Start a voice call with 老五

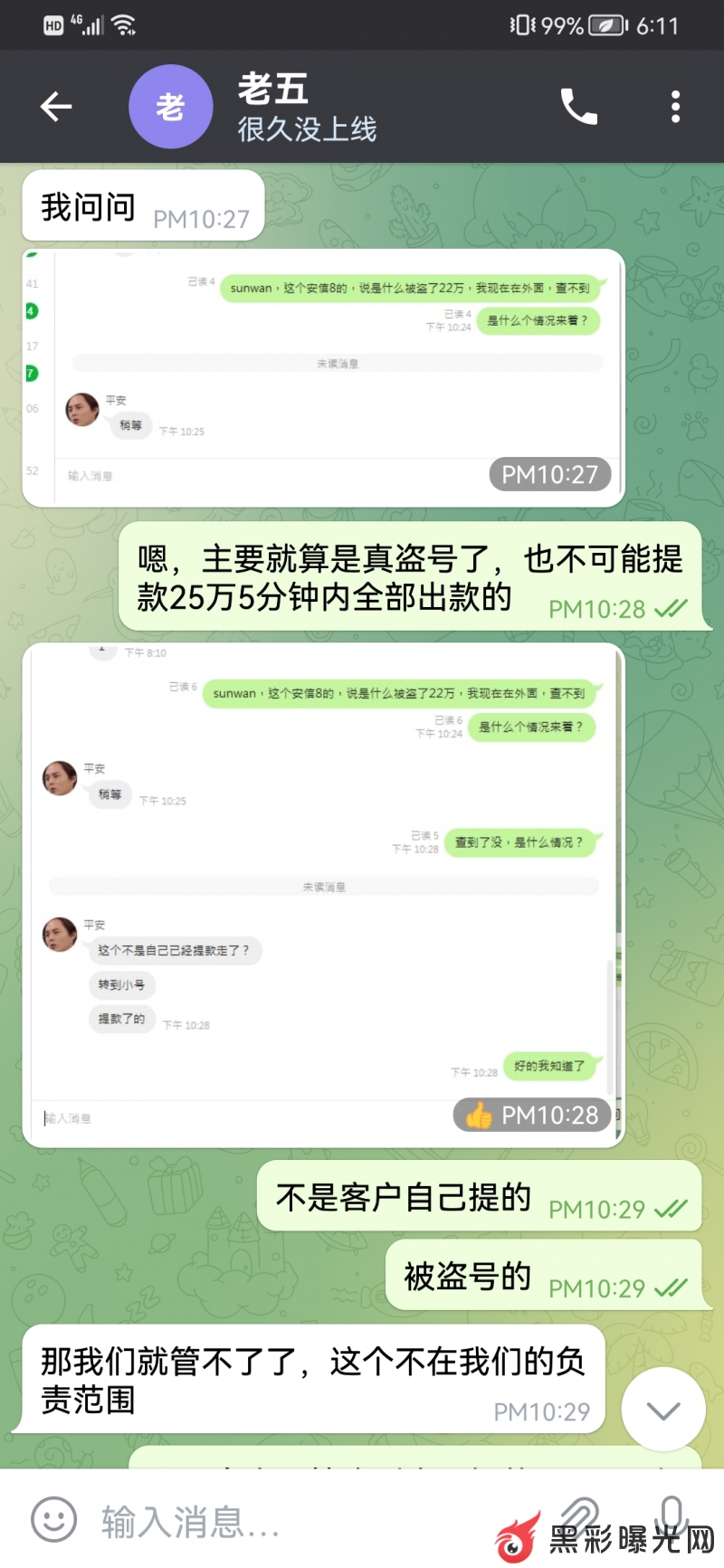pos(579,107)
